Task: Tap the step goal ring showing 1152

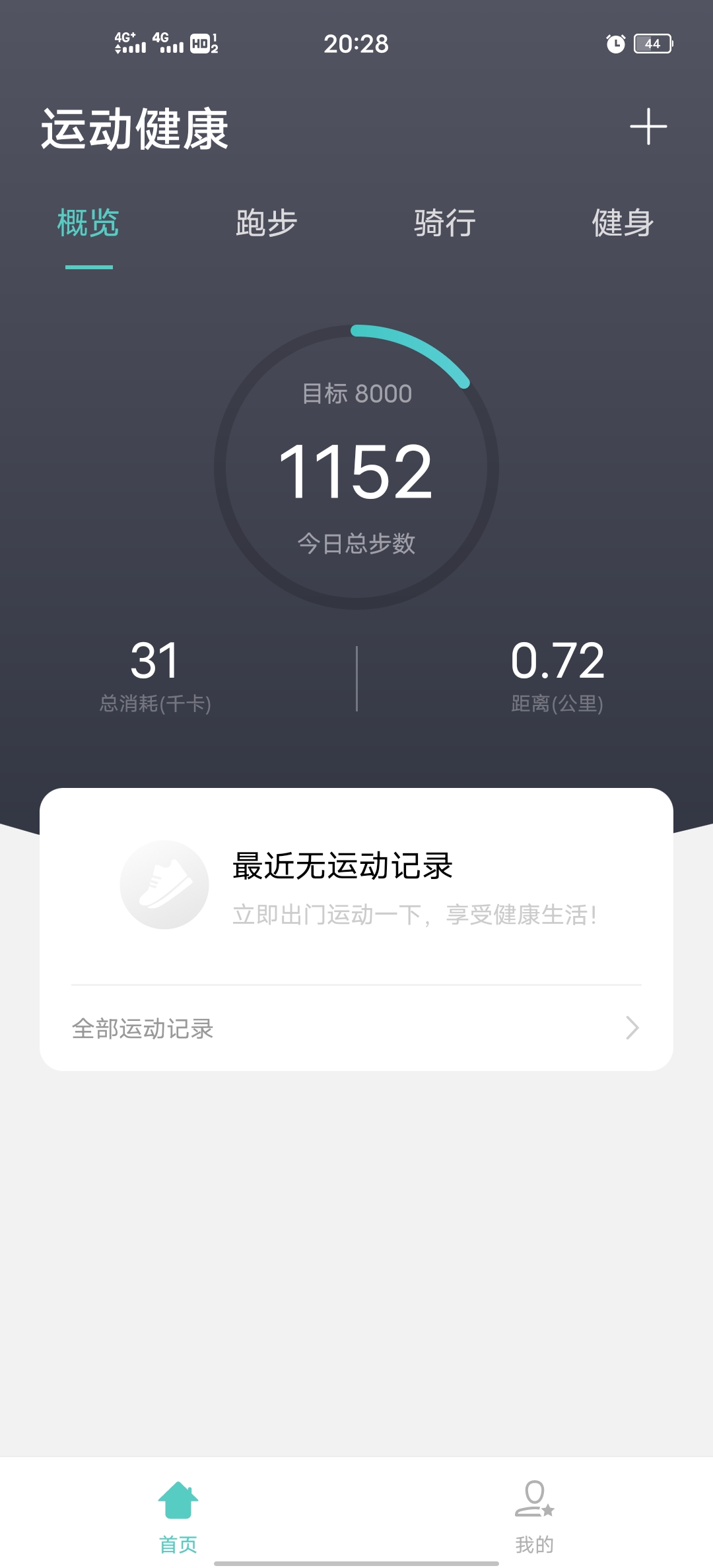Action: (356, 469)
